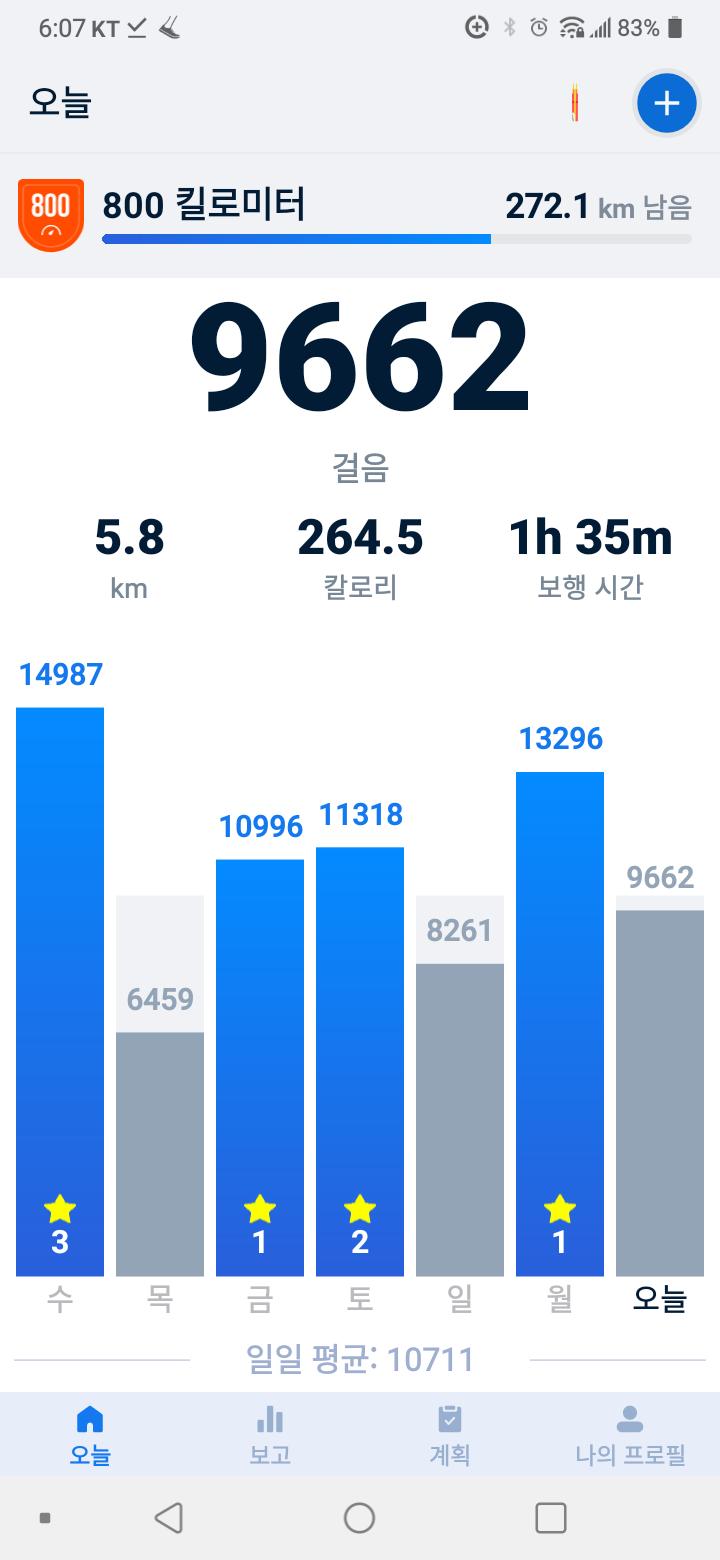Open the 나의 프로필 tab
Screen dimensions: 720x1560
pyautogui.click(x=629, y=1435)
